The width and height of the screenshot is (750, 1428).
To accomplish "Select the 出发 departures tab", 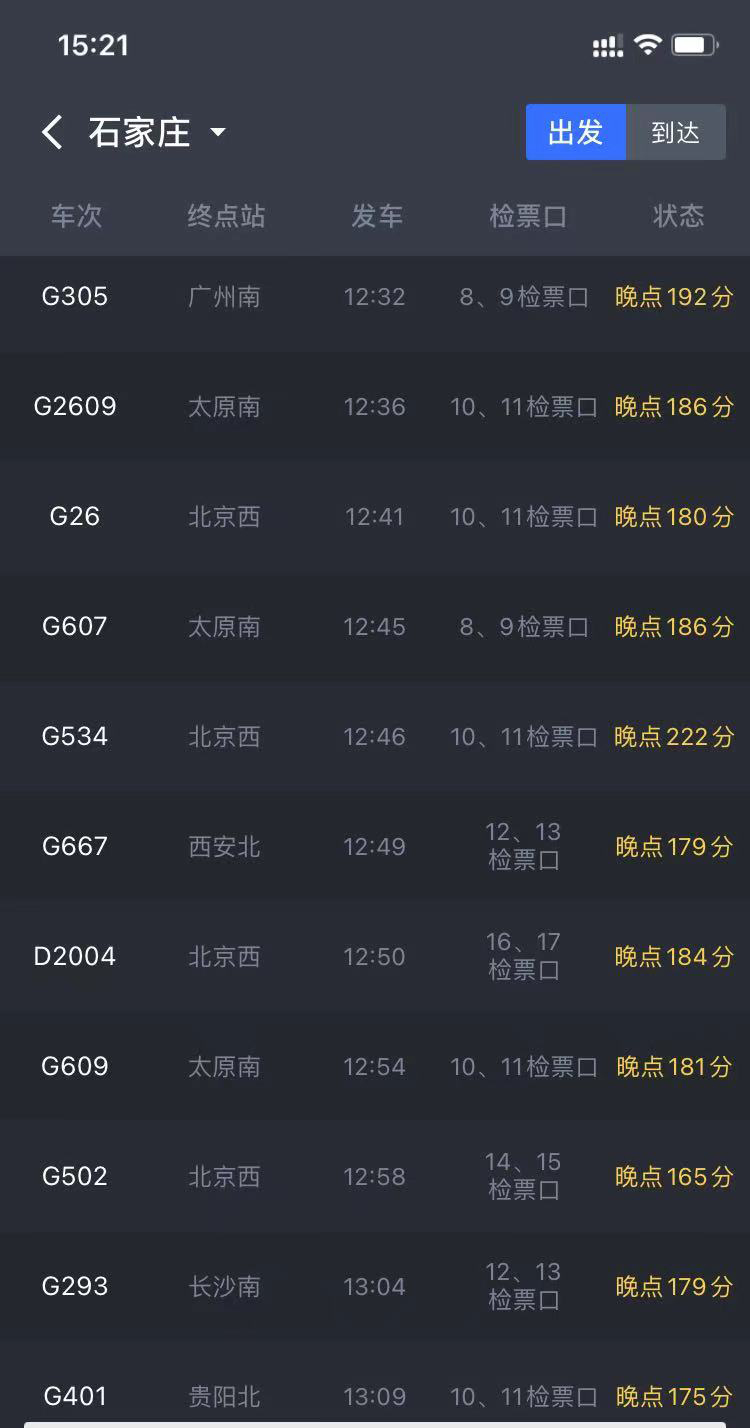I will (x=576, y=132).
